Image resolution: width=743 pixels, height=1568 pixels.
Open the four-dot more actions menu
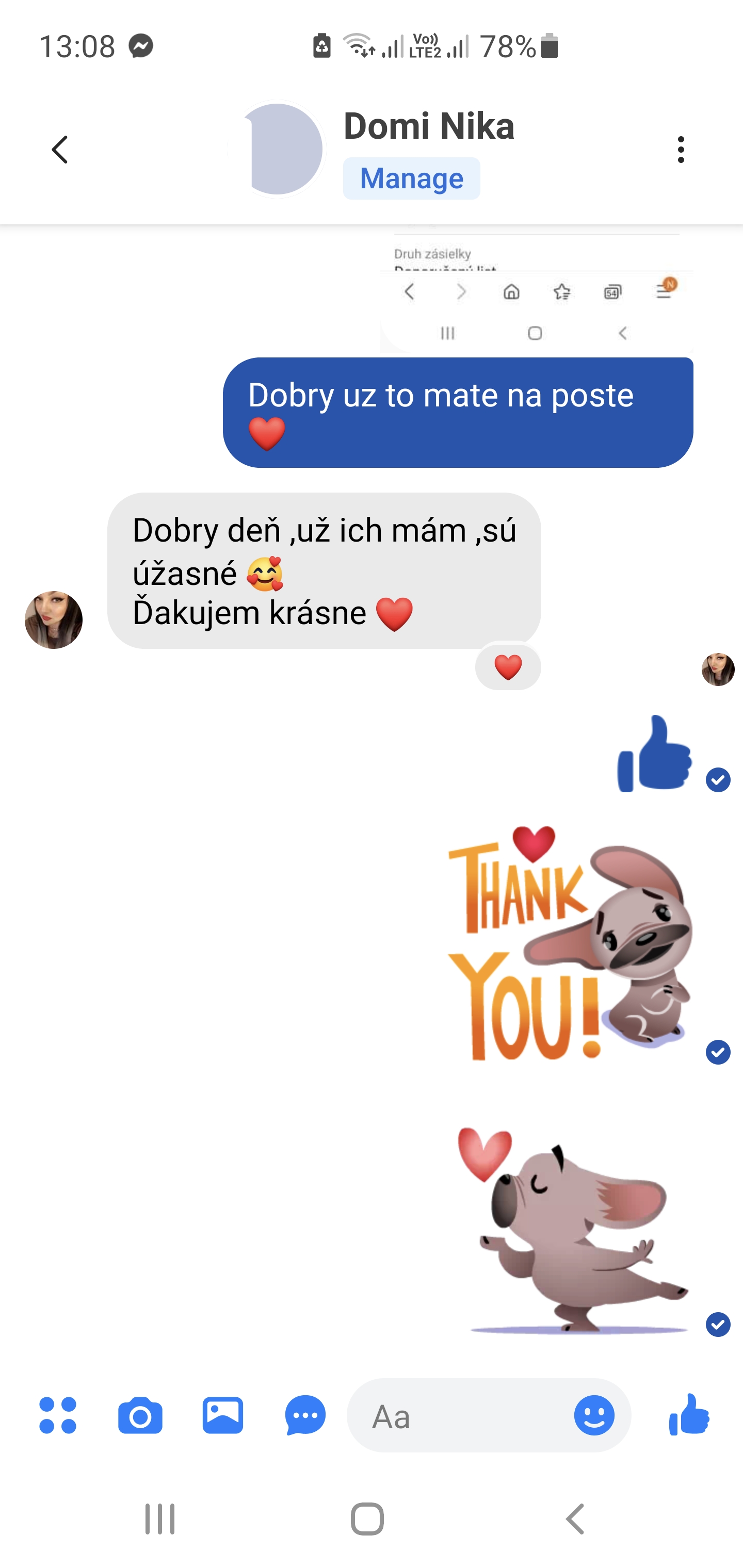(58, 1415)
